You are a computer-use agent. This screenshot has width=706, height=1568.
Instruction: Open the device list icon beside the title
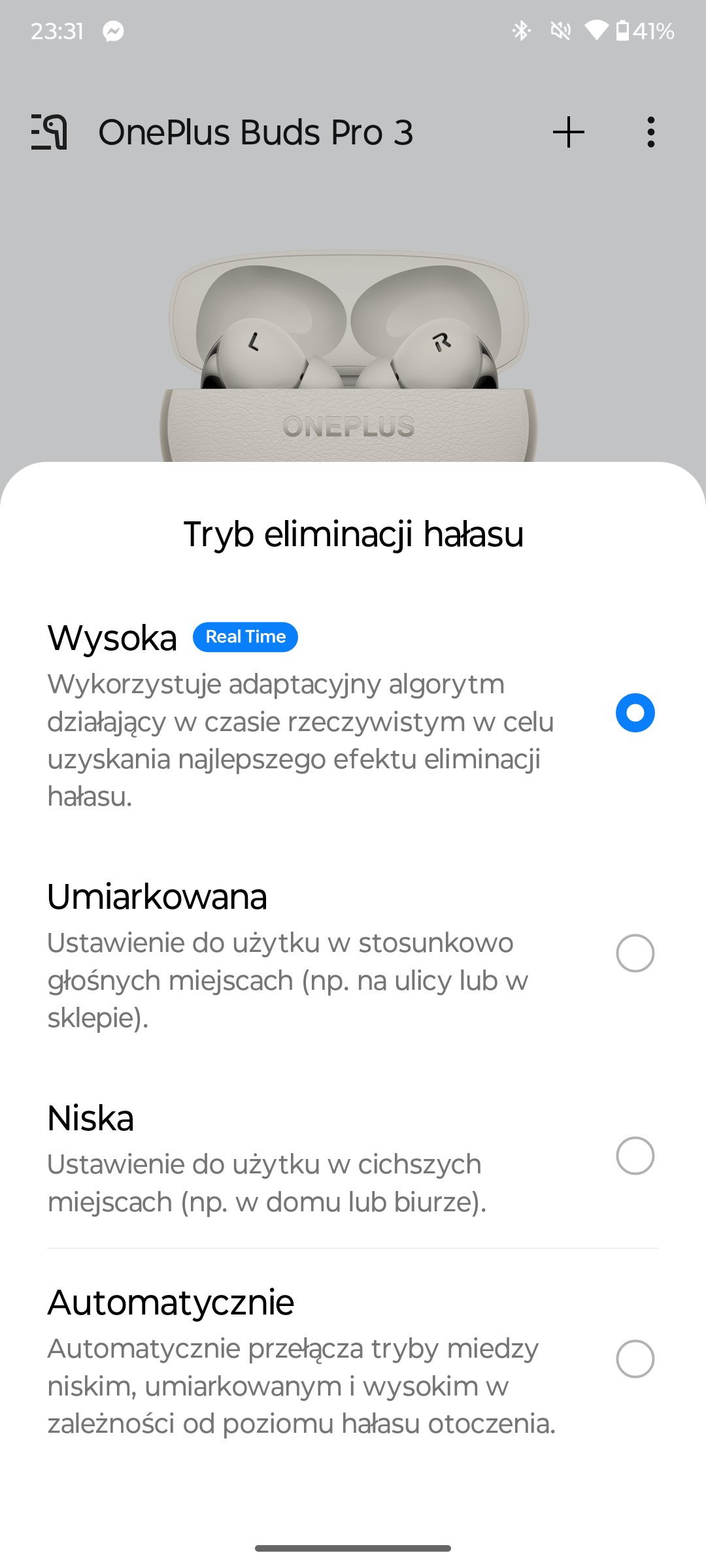click(x=50, y=132)
